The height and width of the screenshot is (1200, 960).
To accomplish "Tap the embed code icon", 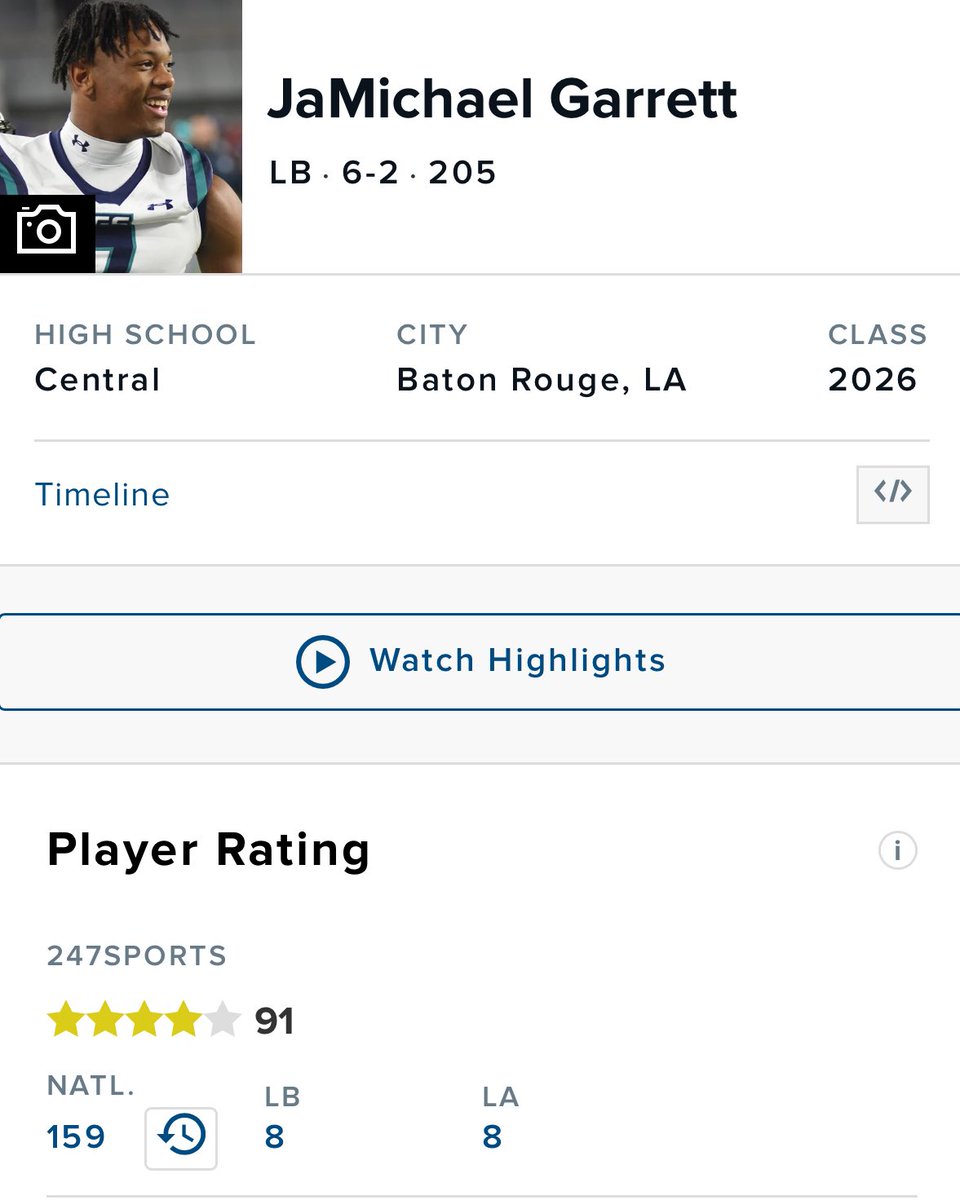I will [893, 494].
